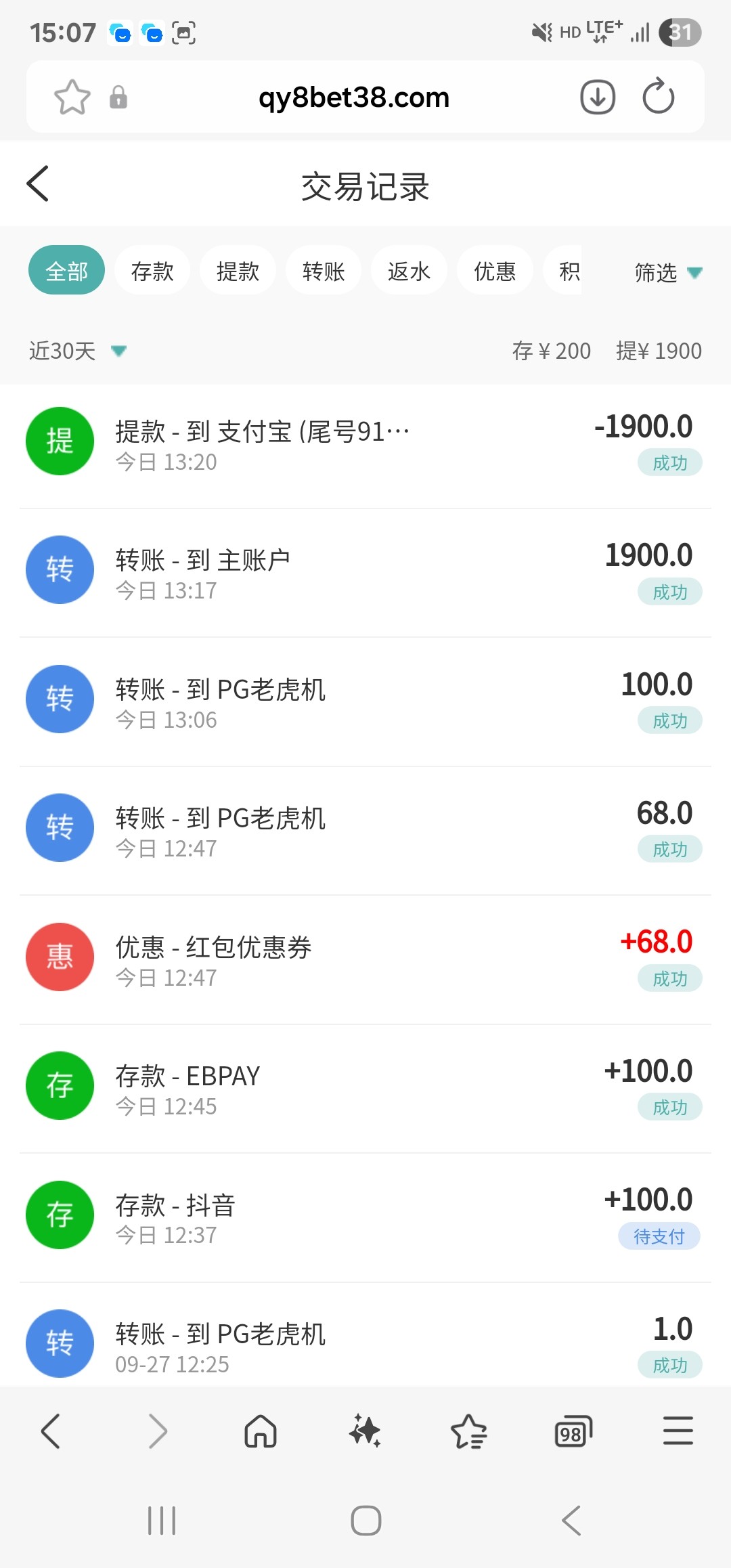
Task: Open the system recent apps button
Action: coord(162,1521)
